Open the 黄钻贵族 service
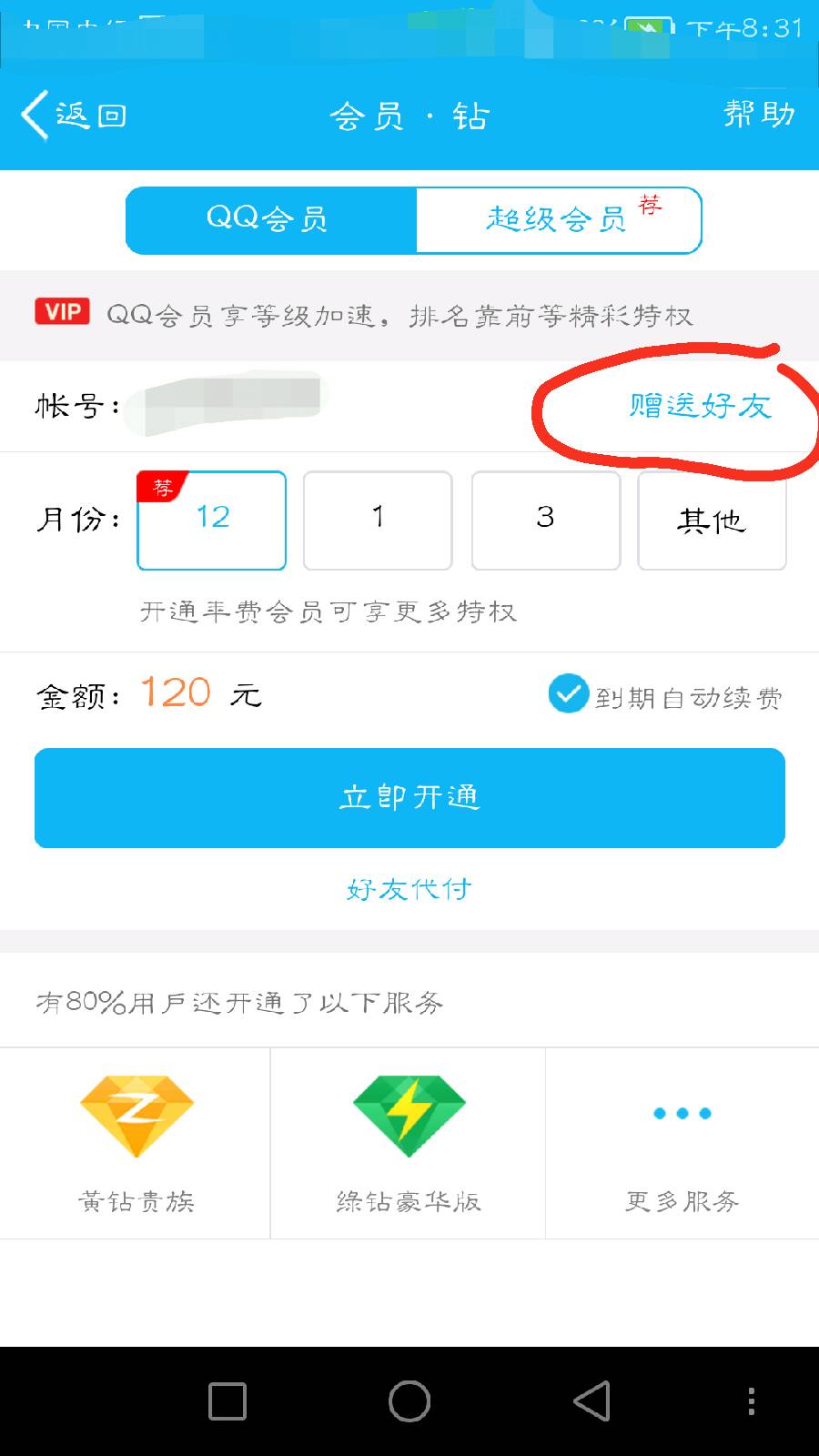The width and height of the screenshot is (819, 1456). [136, 1143]
